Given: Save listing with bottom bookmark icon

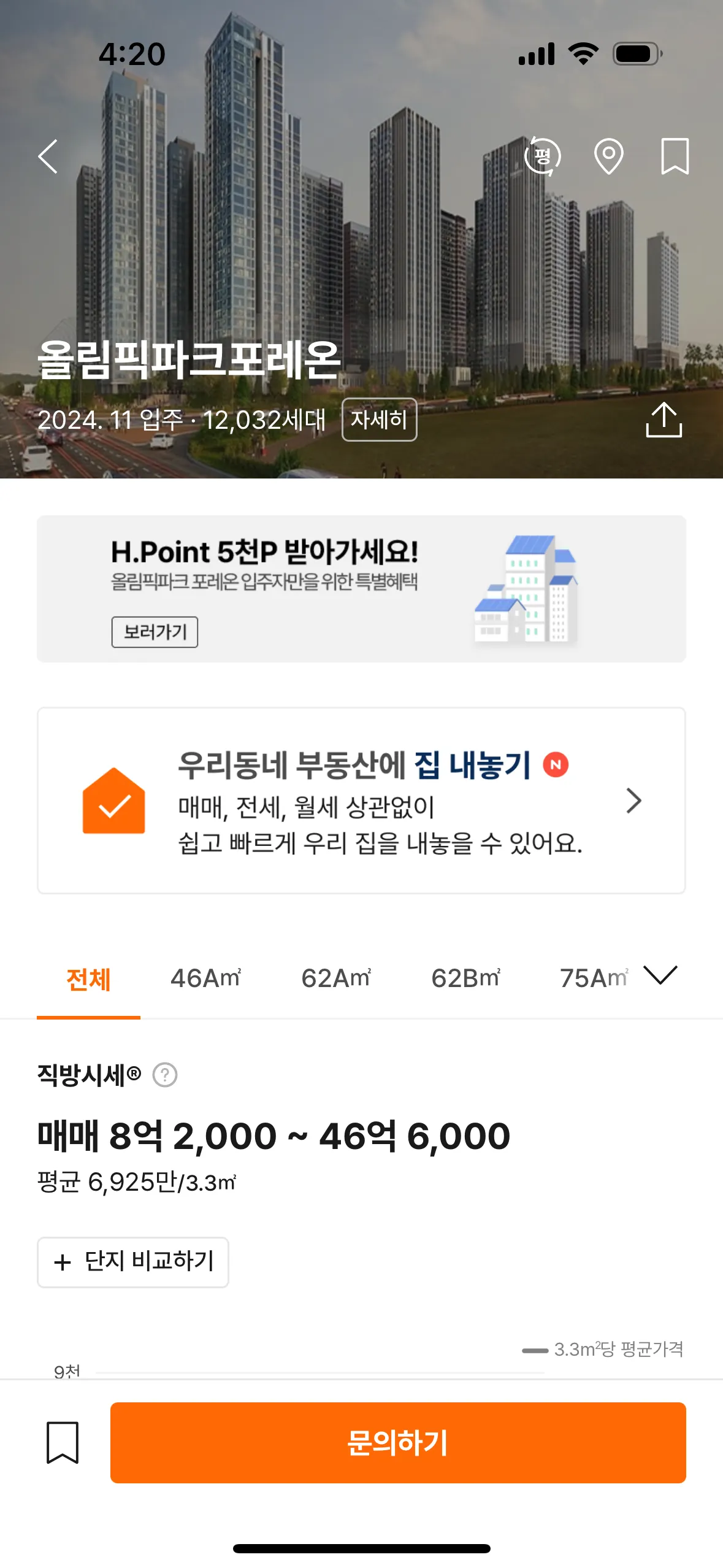Looking at the screenshot, I should (x=63, y=1443).
